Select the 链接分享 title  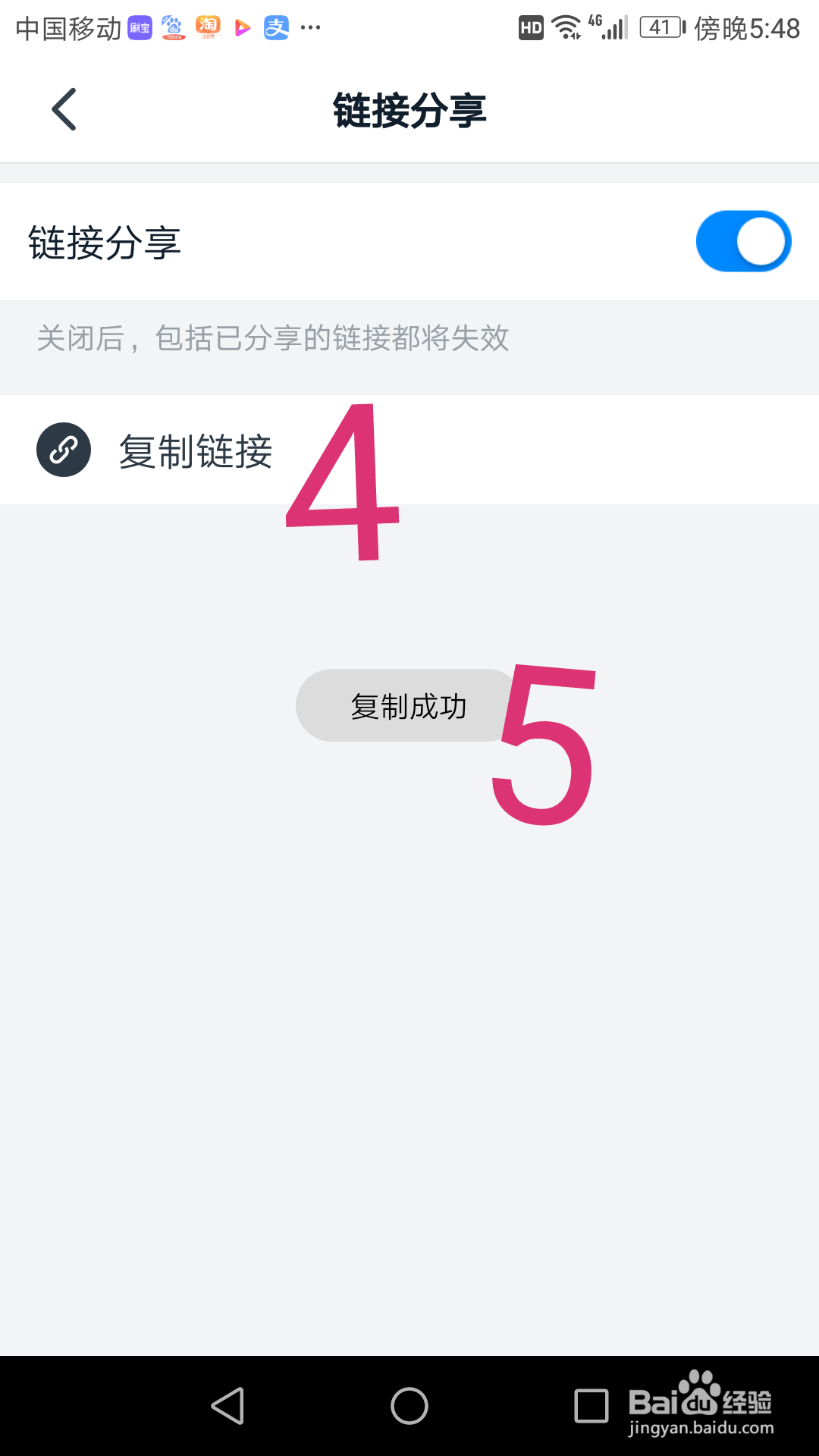pyautogui.click(x=409, y=108)
